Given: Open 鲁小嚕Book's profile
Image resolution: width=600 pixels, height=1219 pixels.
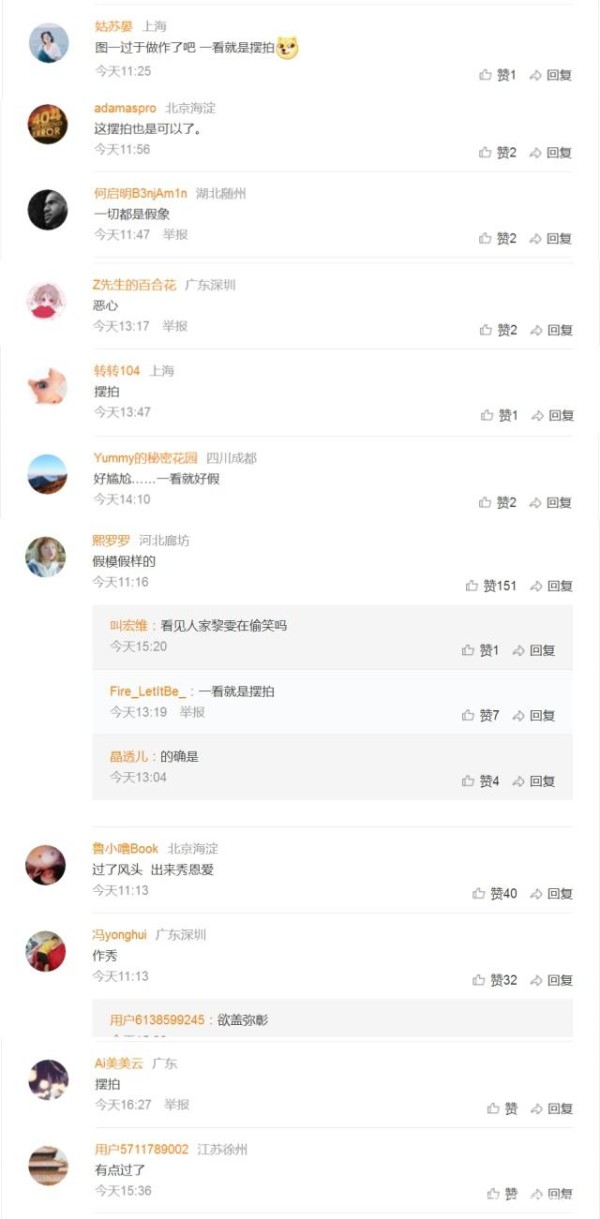Looking at the screenshot, I should coord(125,849).
